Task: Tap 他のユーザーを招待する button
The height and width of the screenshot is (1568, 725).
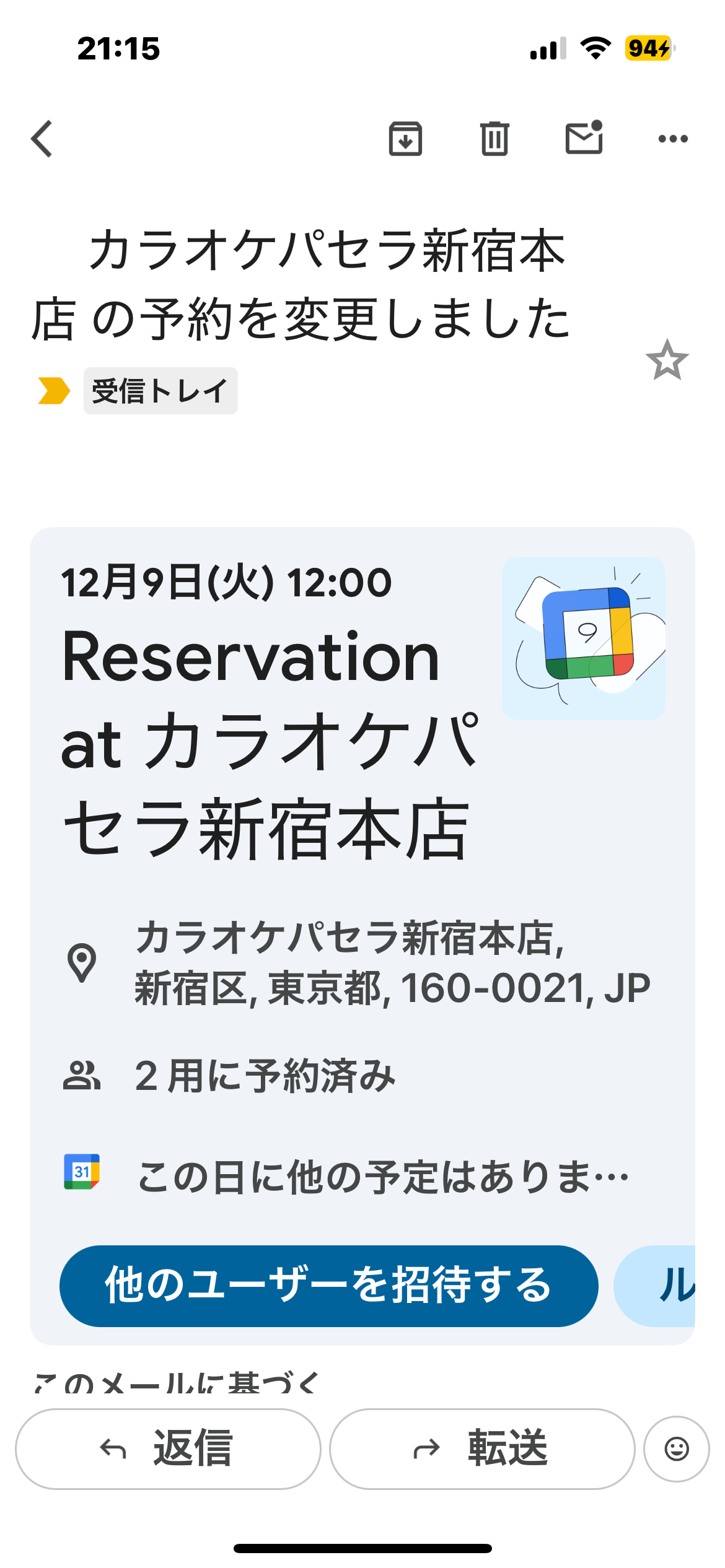Action: tap(328, 1286)
